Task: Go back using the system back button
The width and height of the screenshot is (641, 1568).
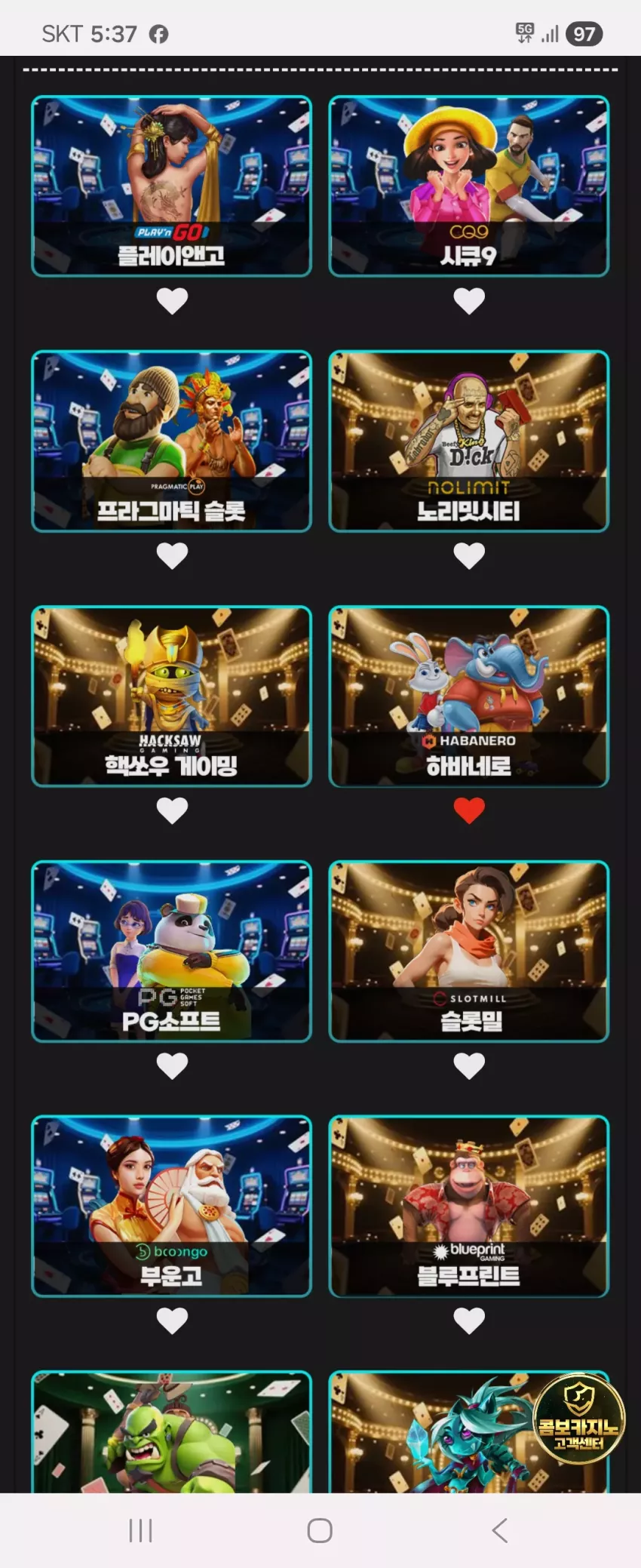Action: 499,1530
